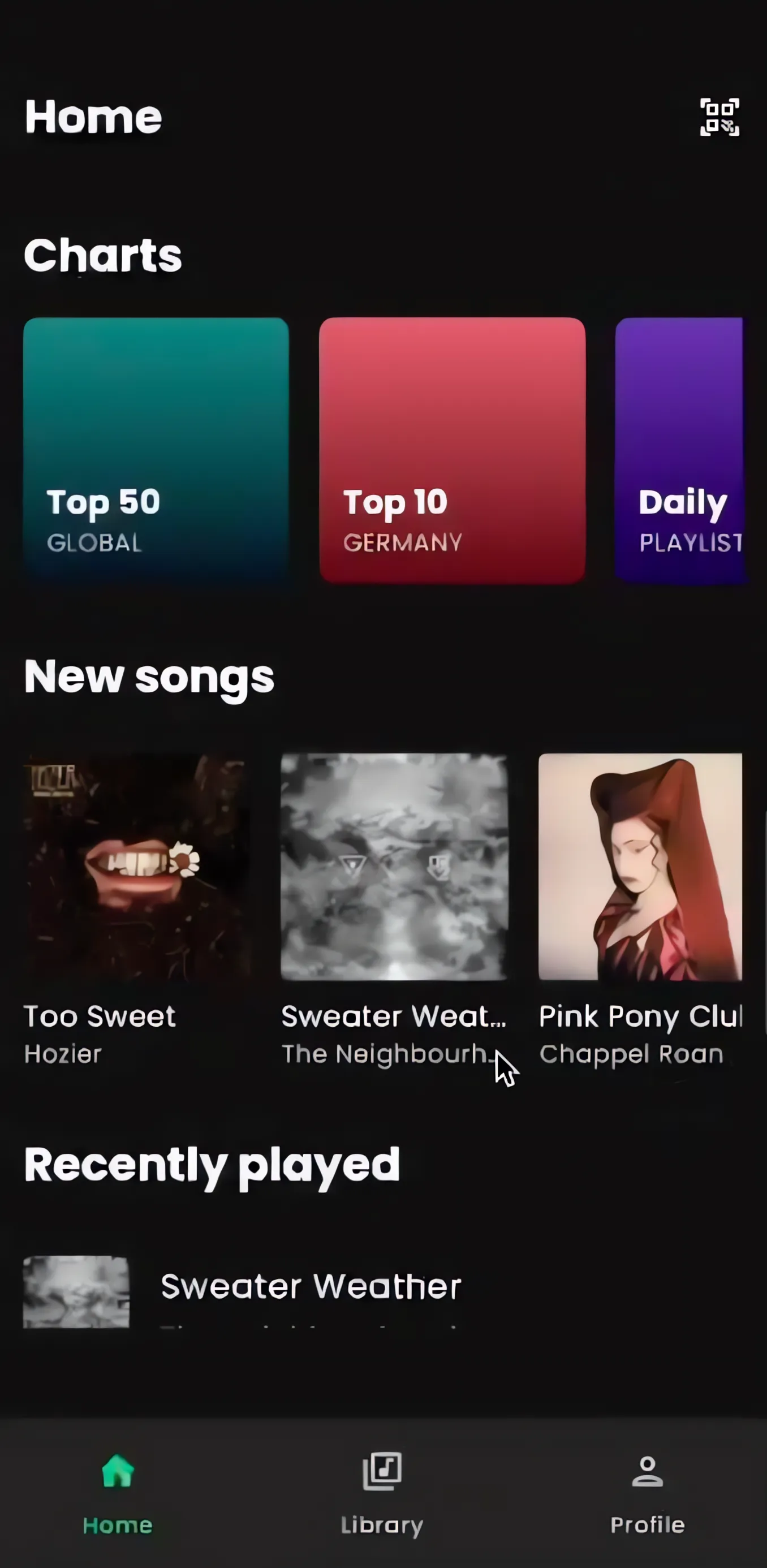Tap the Sweater Weather thumbnail in Recently played

75,1290
